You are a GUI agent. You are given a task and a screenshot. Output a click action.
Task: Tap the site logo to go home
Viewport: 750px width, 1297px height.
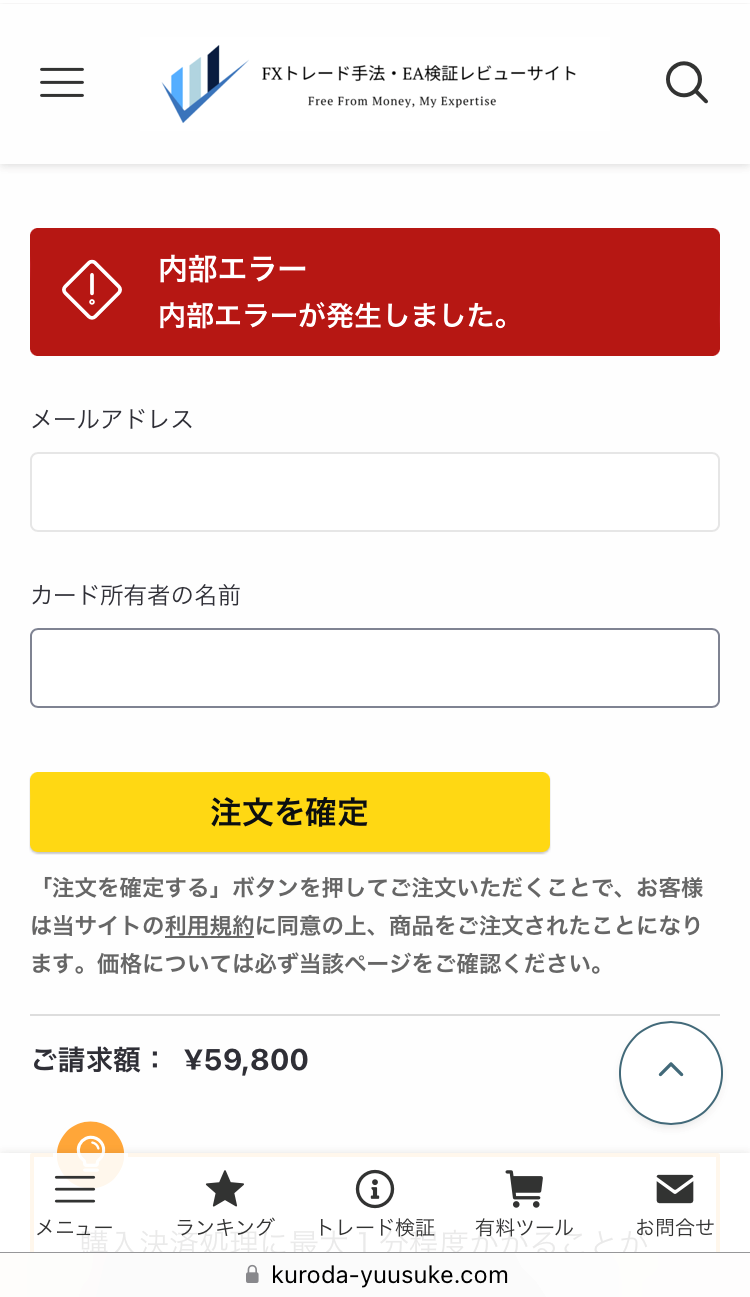coord(372,84)
